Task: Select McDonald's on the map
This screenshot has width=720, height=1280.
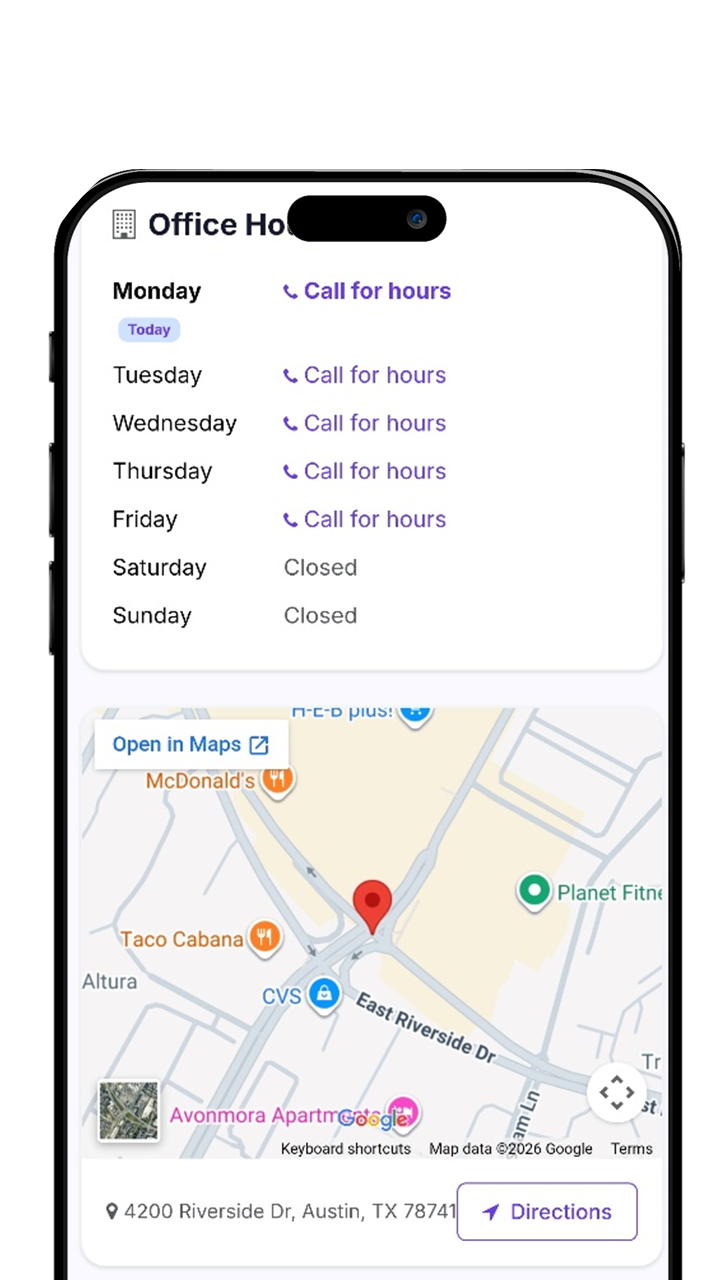Action: tap(277, 781)
